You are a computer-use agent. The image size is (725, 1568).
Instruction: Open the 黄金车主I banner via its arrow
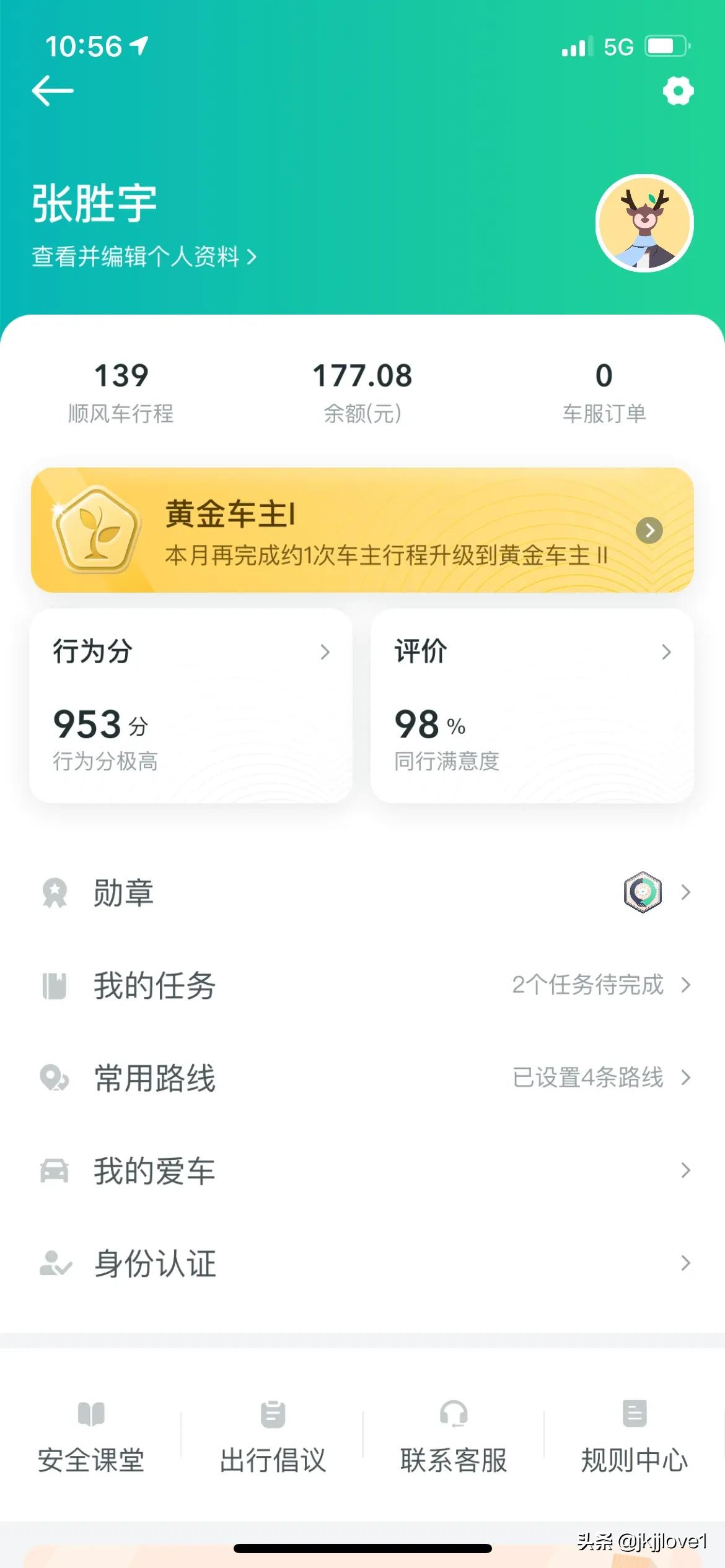pos(649,531)
